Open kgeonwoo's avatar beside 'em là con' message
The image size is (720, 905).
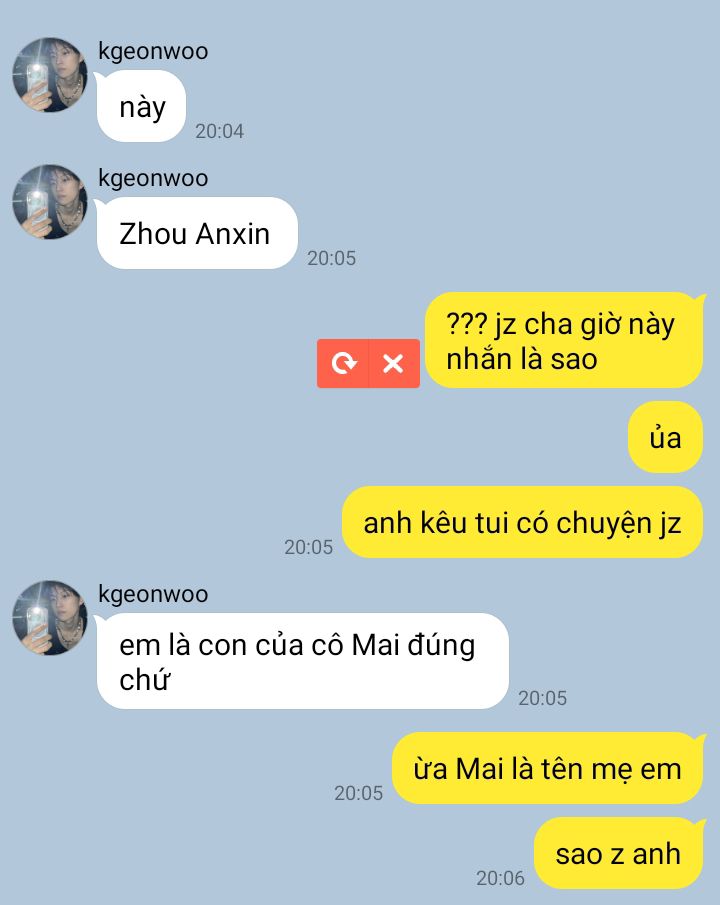click(x=50, y=618)
